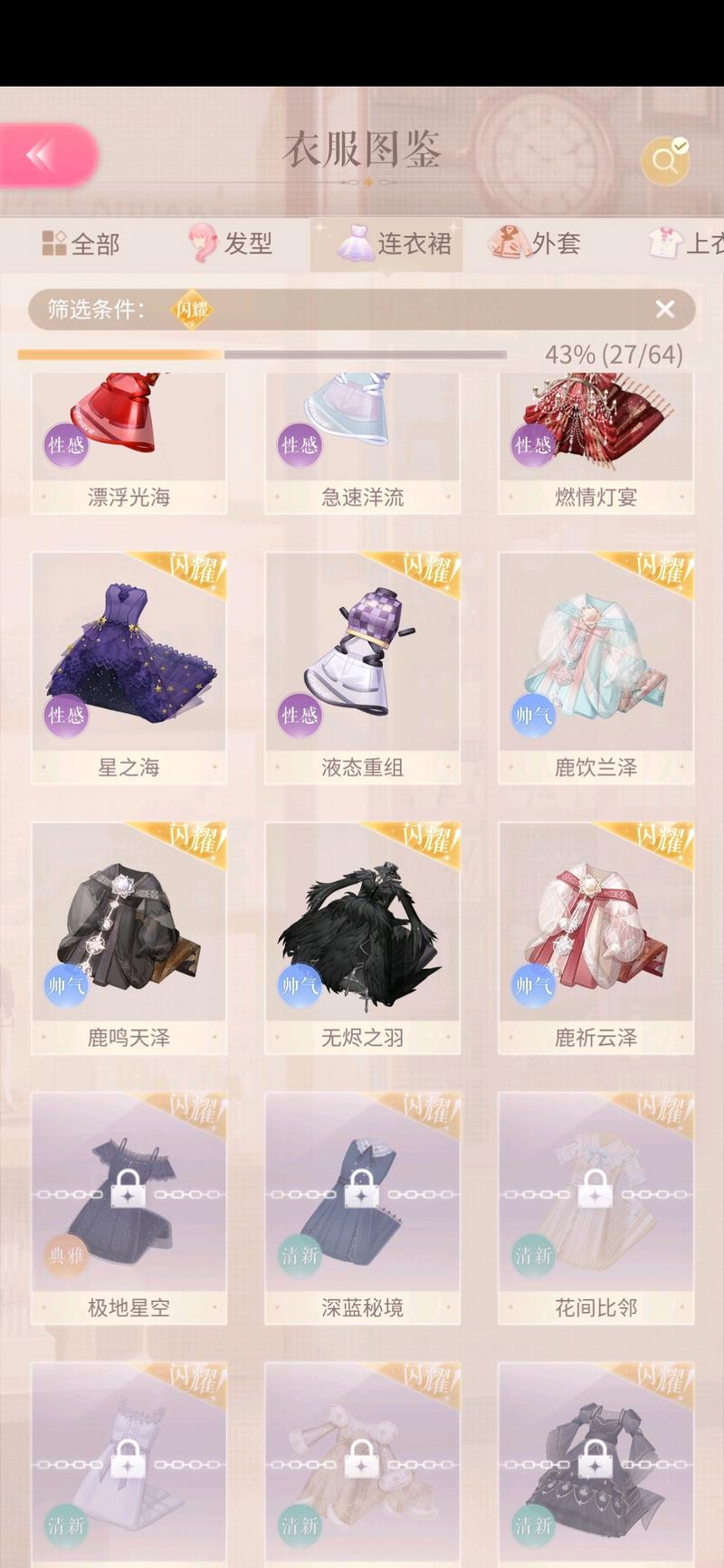Image resolution: width=724 pixels, height=1568 pixels.
Task: Tap the locked 极地星空 dress
Action: [129, 1208]
